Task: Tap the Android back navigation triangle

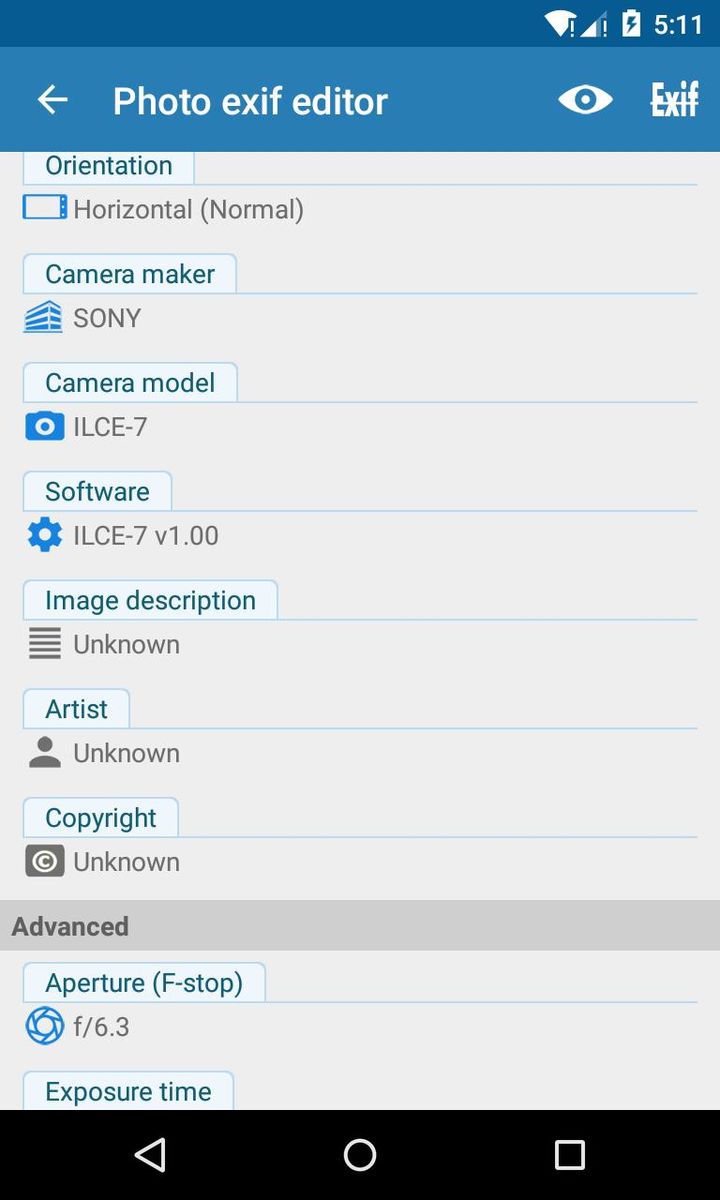Action: (x=150, y=1155)
